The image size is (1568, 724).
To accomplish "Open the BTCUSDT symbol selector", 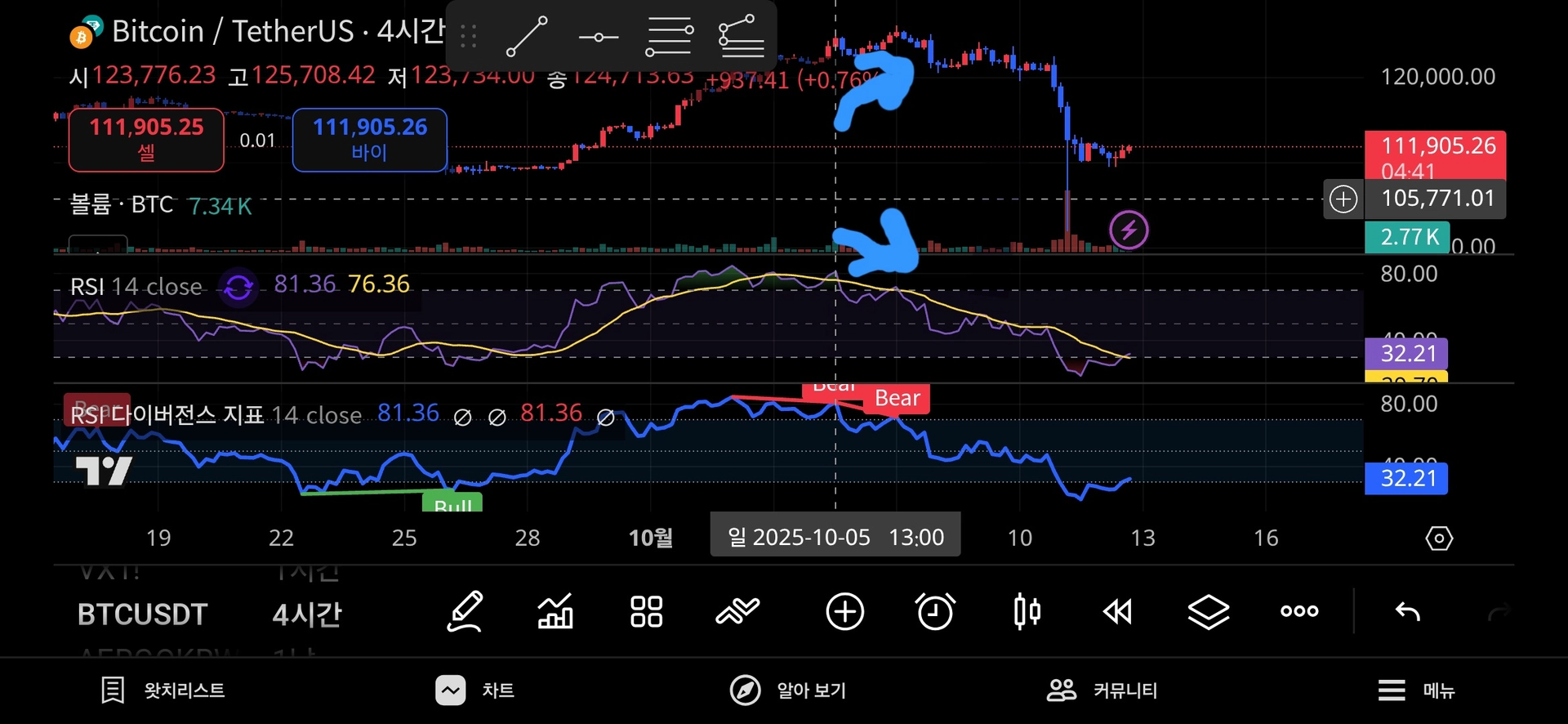I will pyautogui.click(x=142, y=614).
